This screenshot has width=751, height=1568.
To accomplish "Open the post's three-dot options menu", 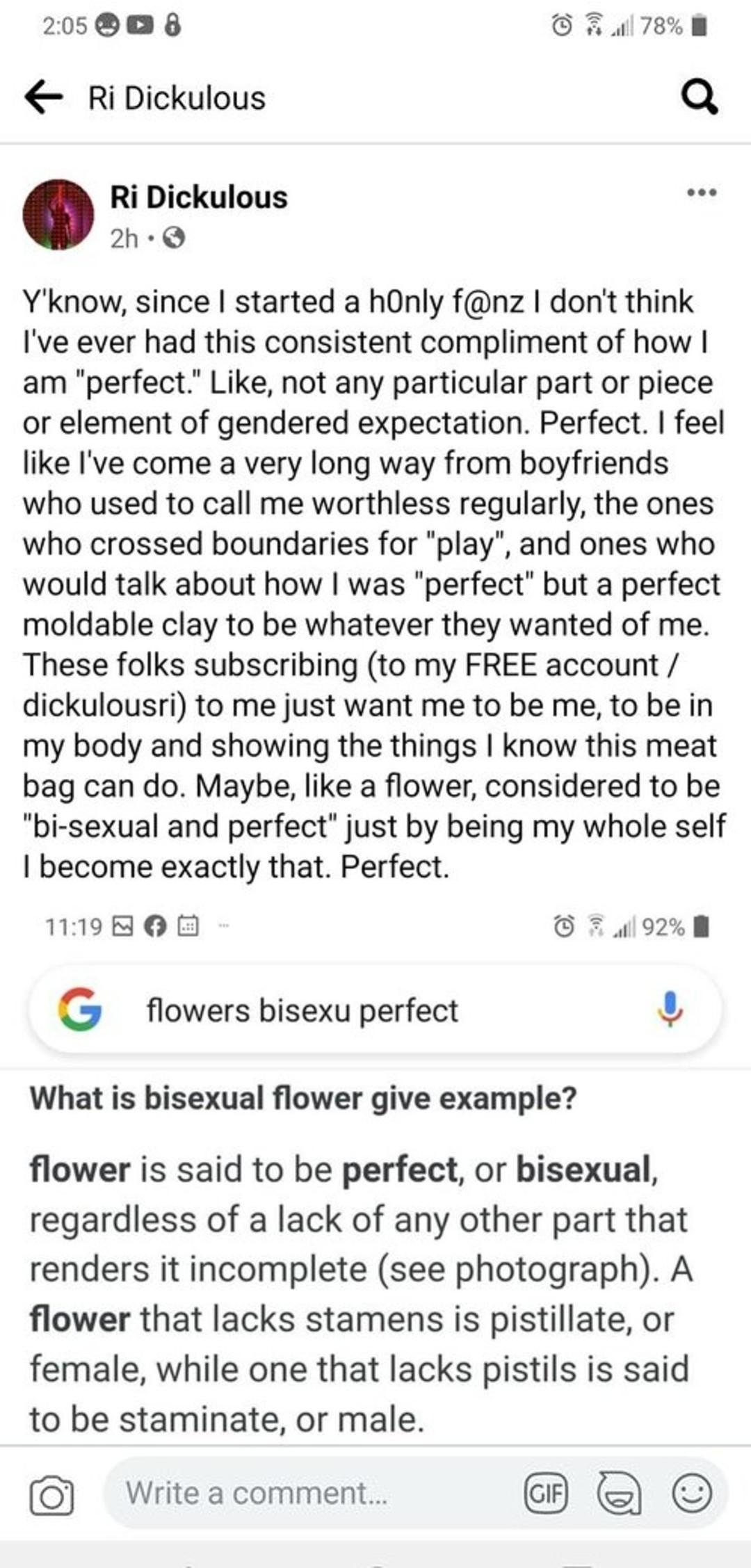I will pyautogui.click(x=701, y=193).
